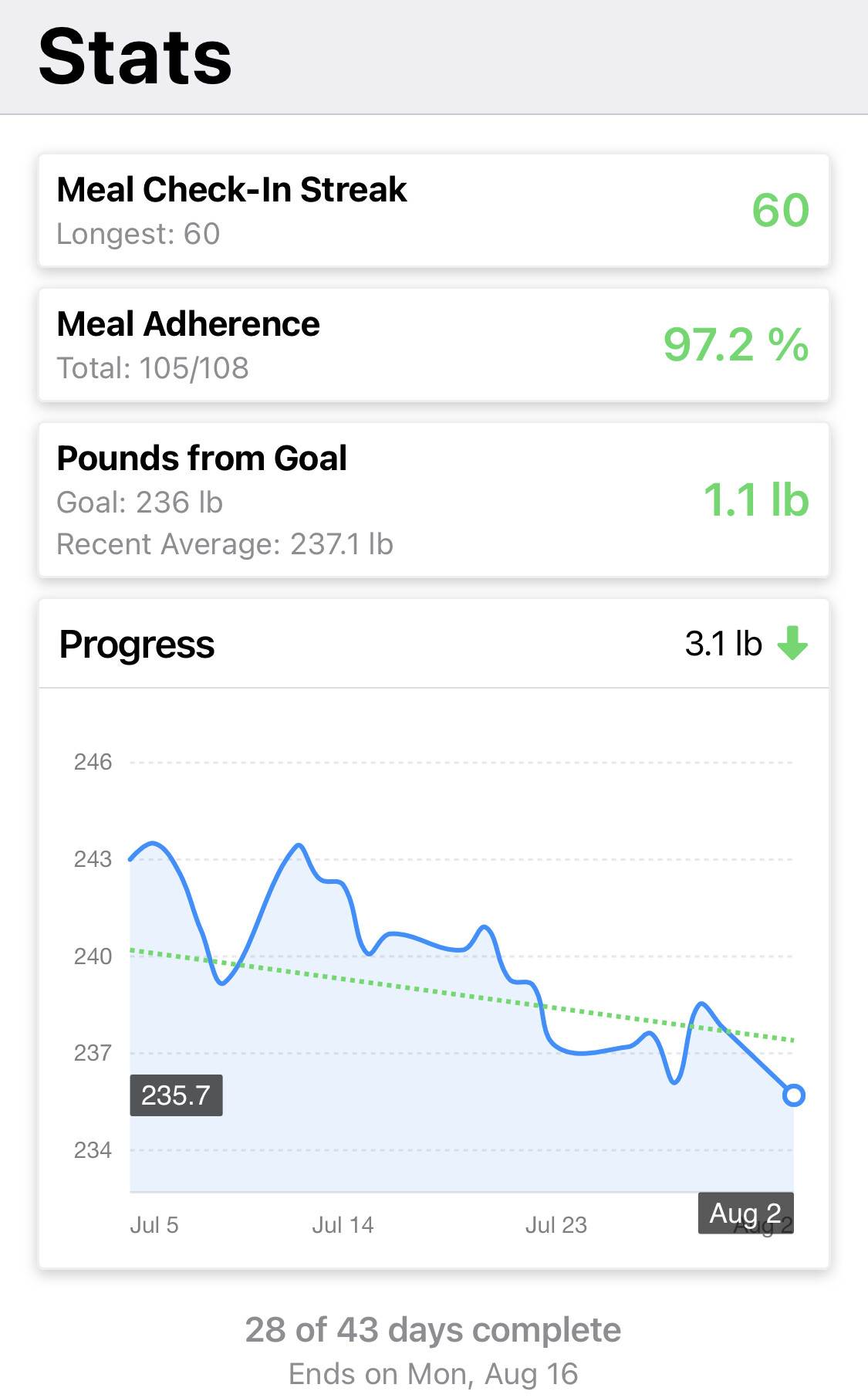This screenshot has height=1398, width=868.
Task: Open the Pounds from Goal card
Action: 434,499
